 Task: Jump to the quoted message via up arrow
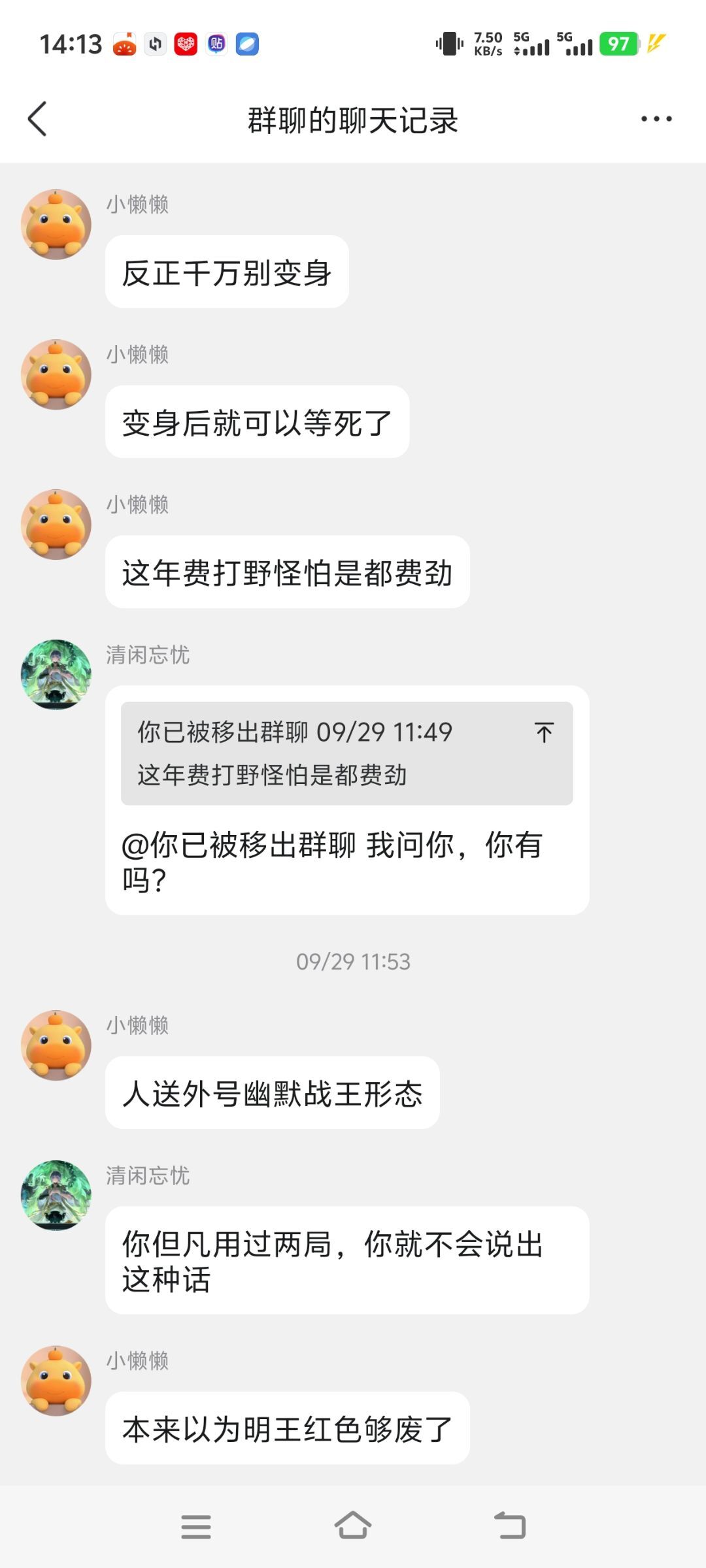point(544,732)
